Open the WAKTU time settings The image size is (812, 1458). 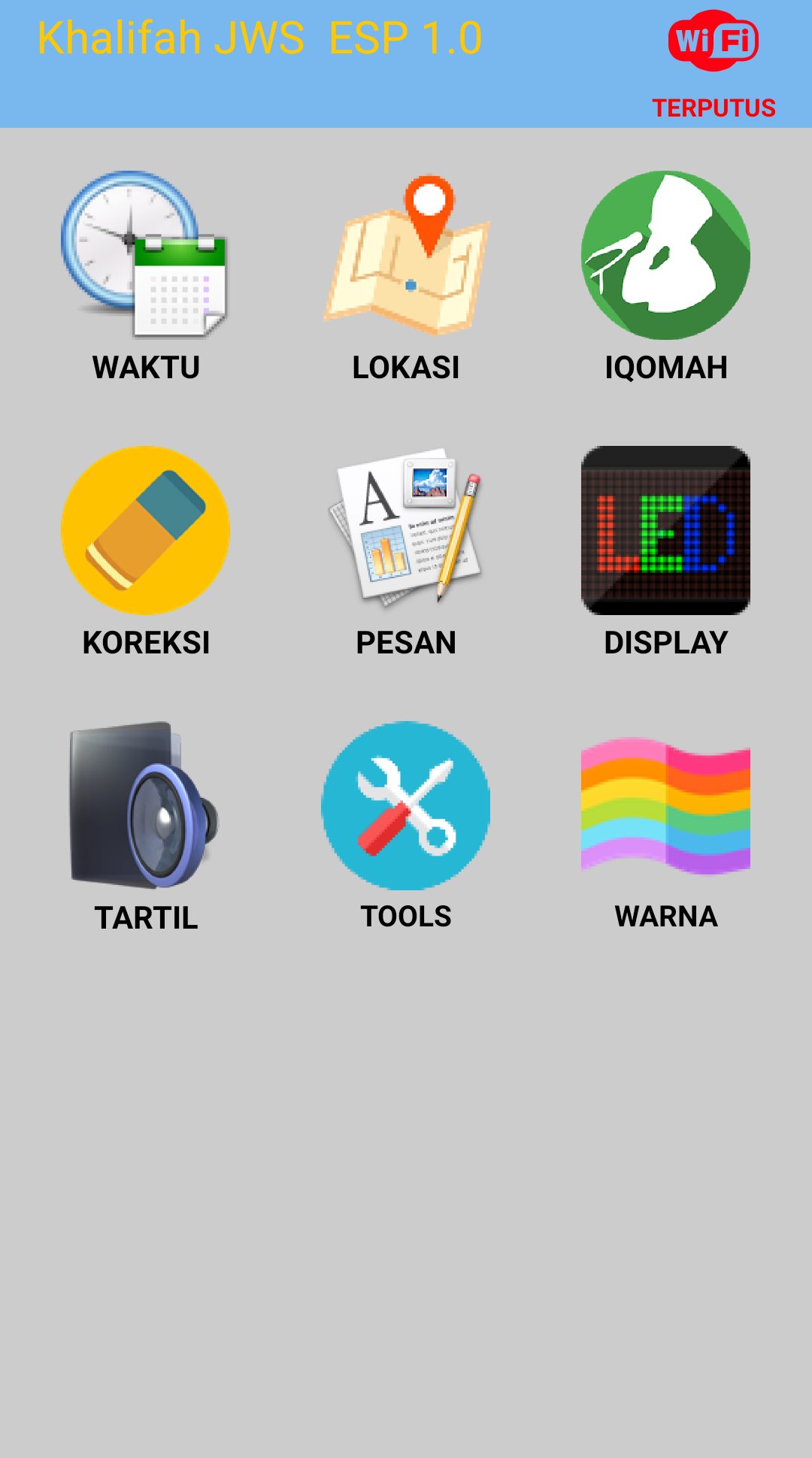click(145, 256)
